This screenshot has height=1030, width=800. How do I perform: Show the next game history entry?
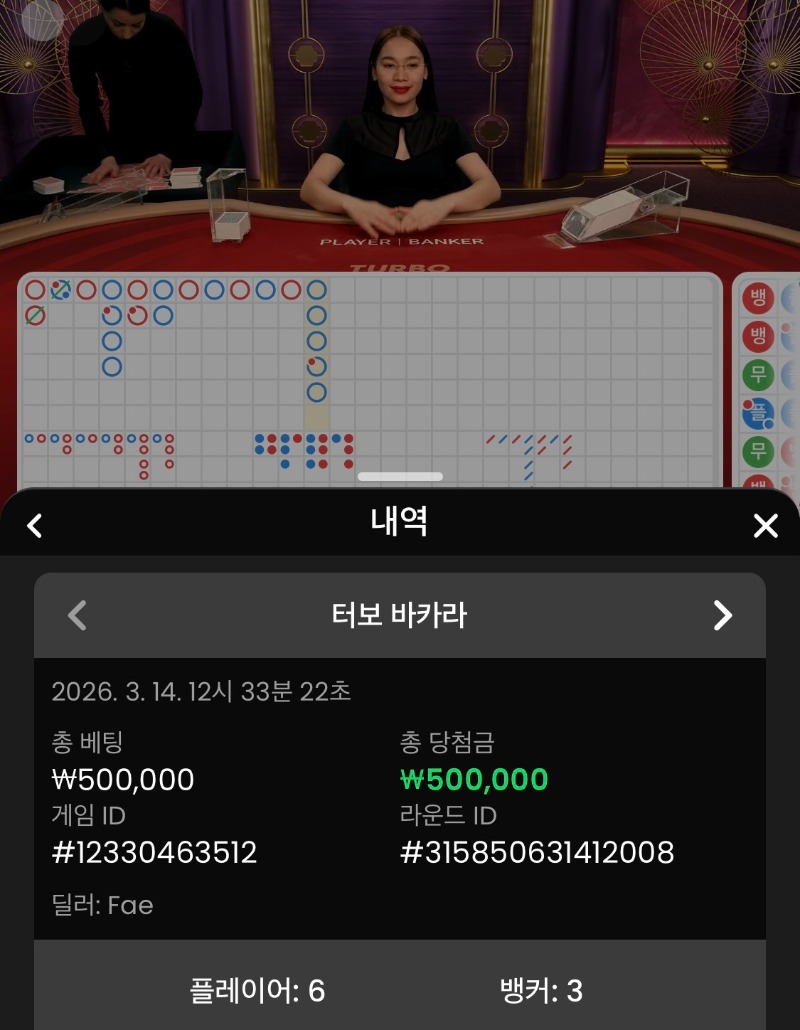coord(723,615)
